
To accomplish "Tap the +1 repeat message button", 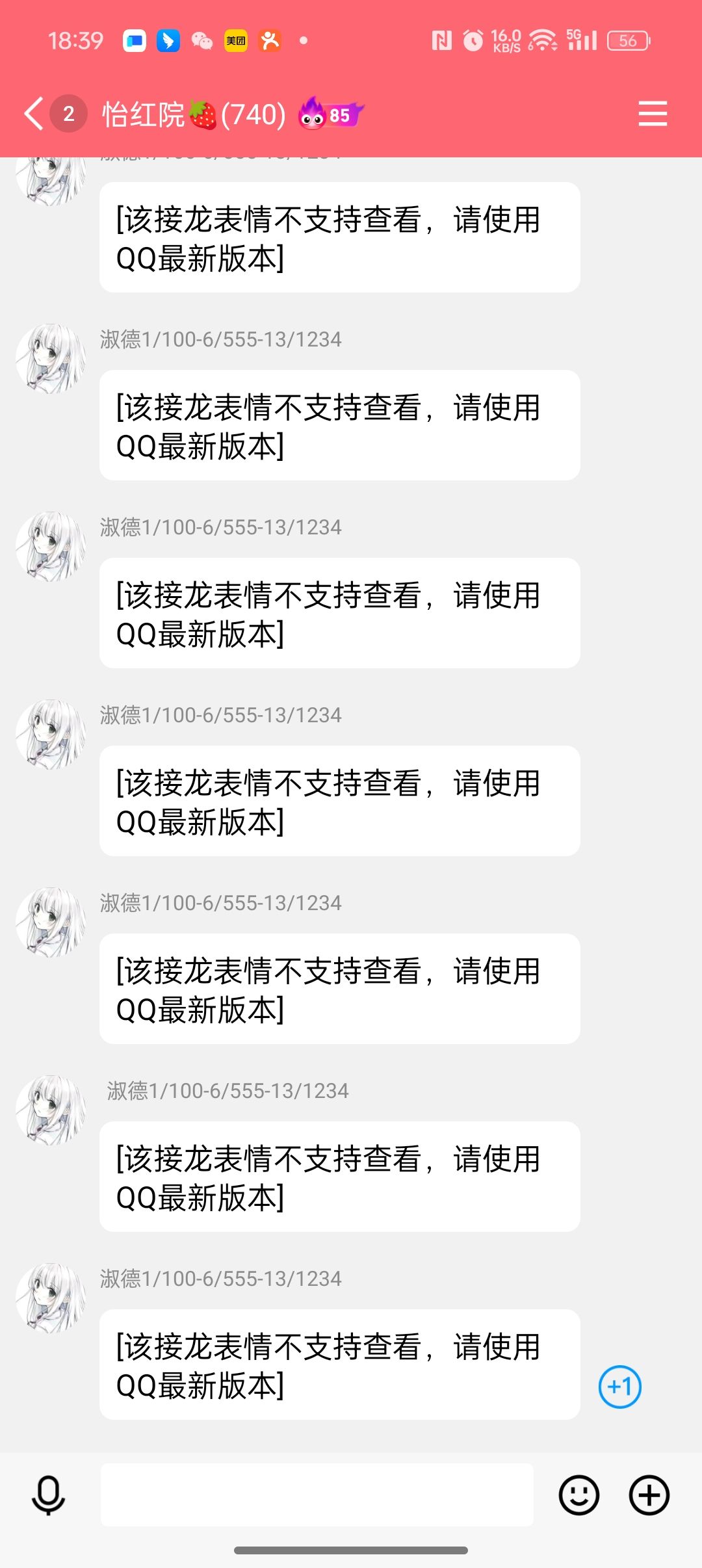I will (x=619, y=1387).
